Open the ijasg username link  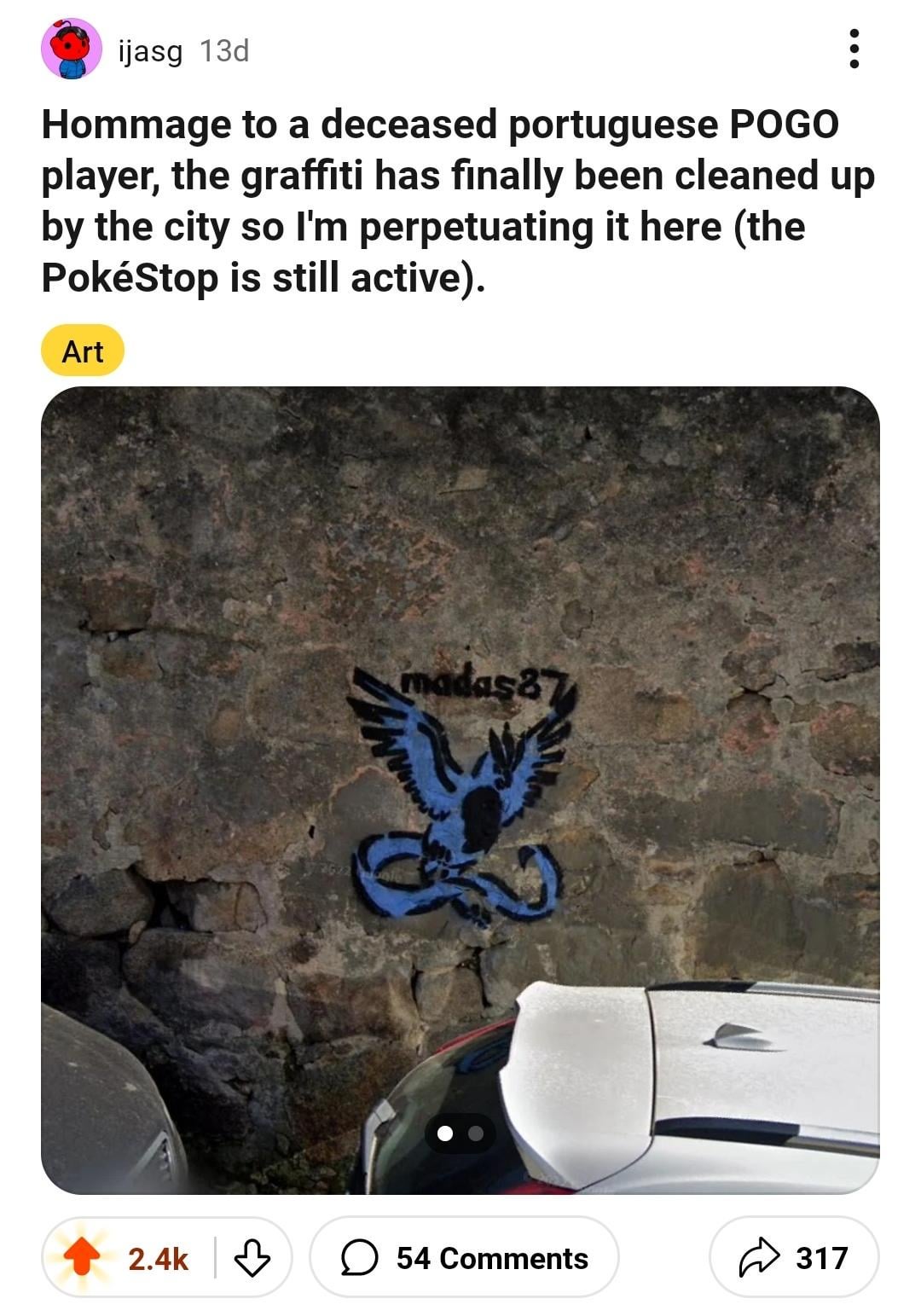click(x=150, y=51)
